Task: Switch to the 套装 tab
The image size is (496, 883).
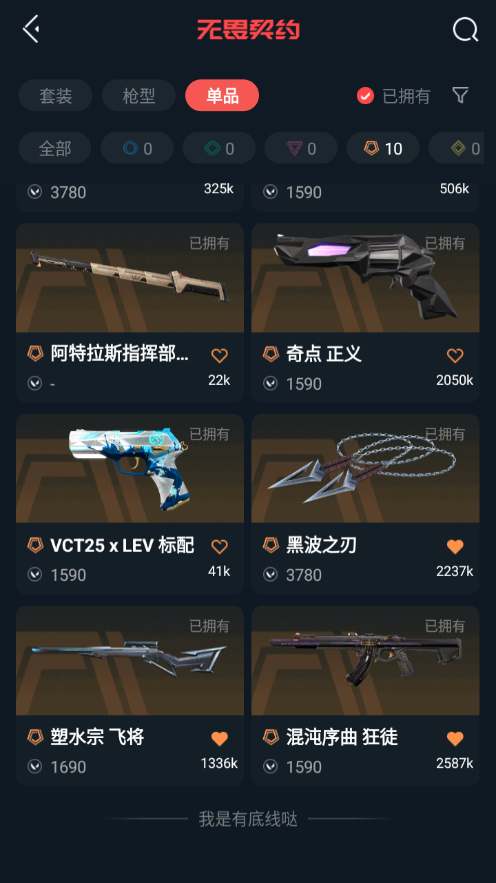Action: coord(55,95)
